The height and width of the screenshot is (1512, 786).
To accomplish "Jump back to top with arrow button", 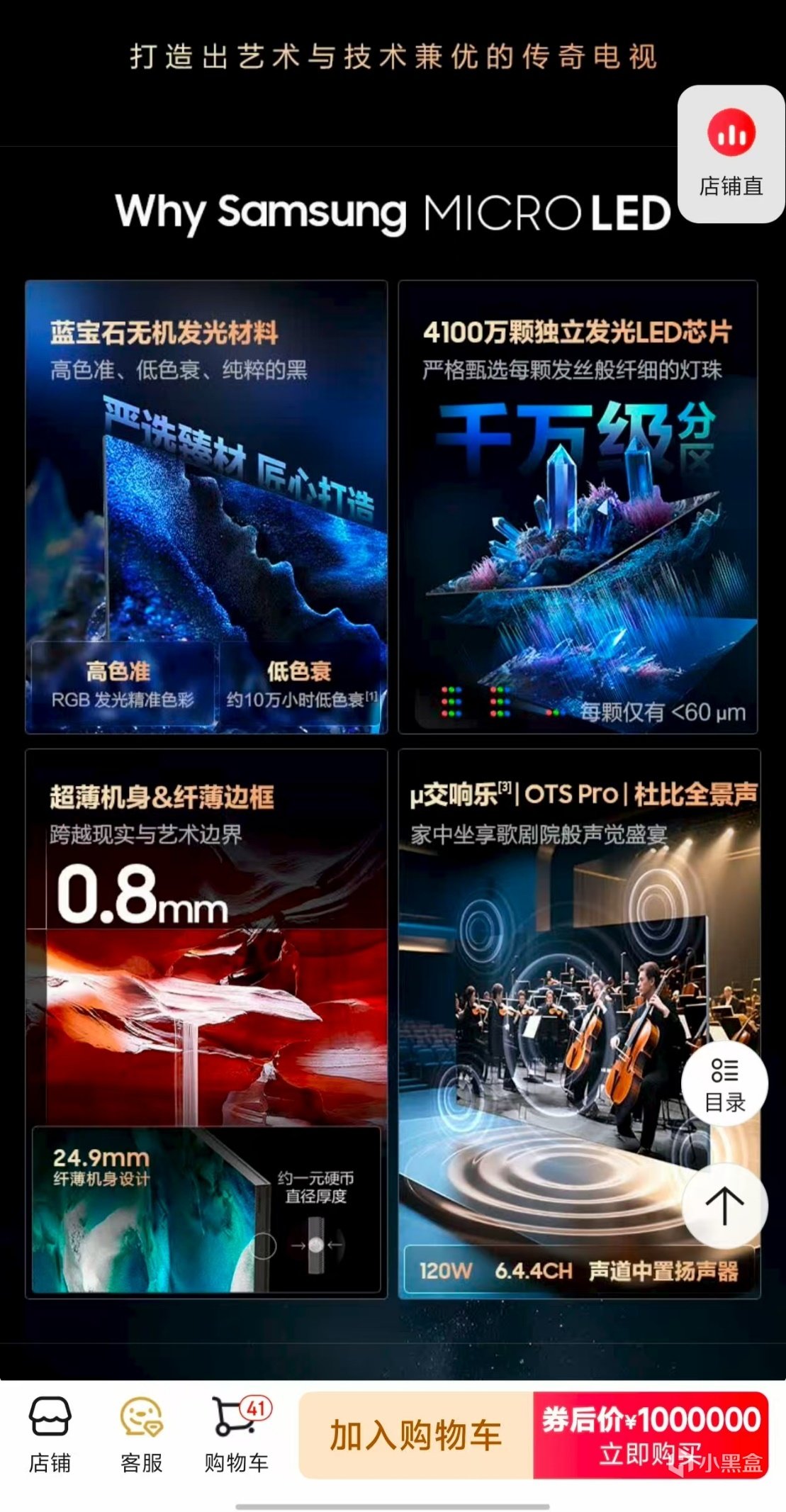I will (724, 1205).
